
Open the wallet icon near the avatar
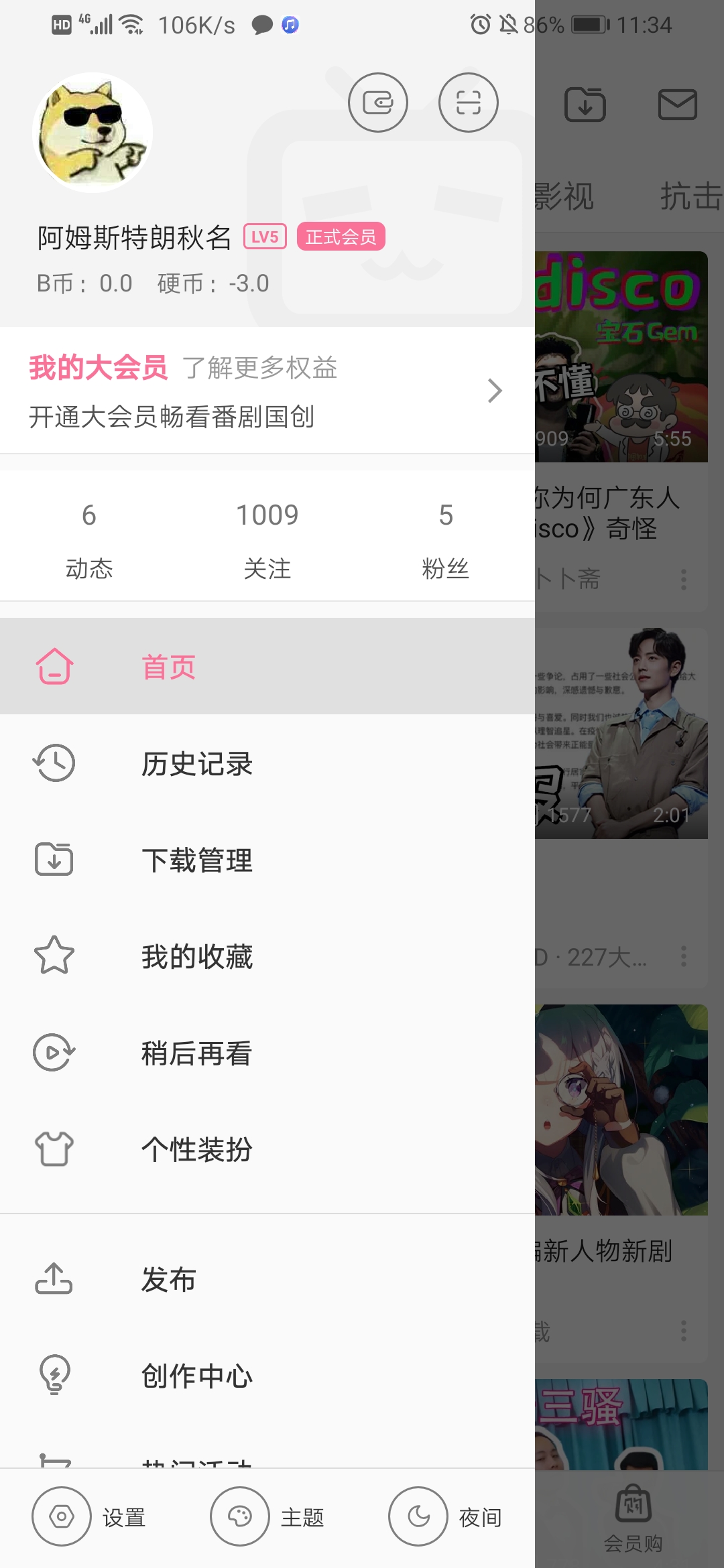coord(377,103)
